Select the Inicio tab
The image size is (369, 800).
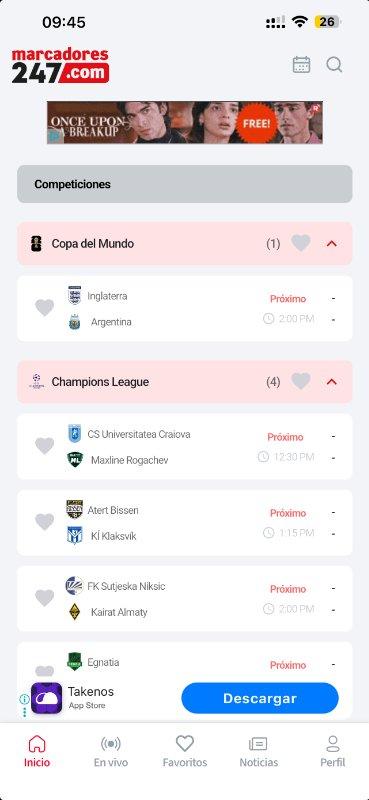click(37, 752)
